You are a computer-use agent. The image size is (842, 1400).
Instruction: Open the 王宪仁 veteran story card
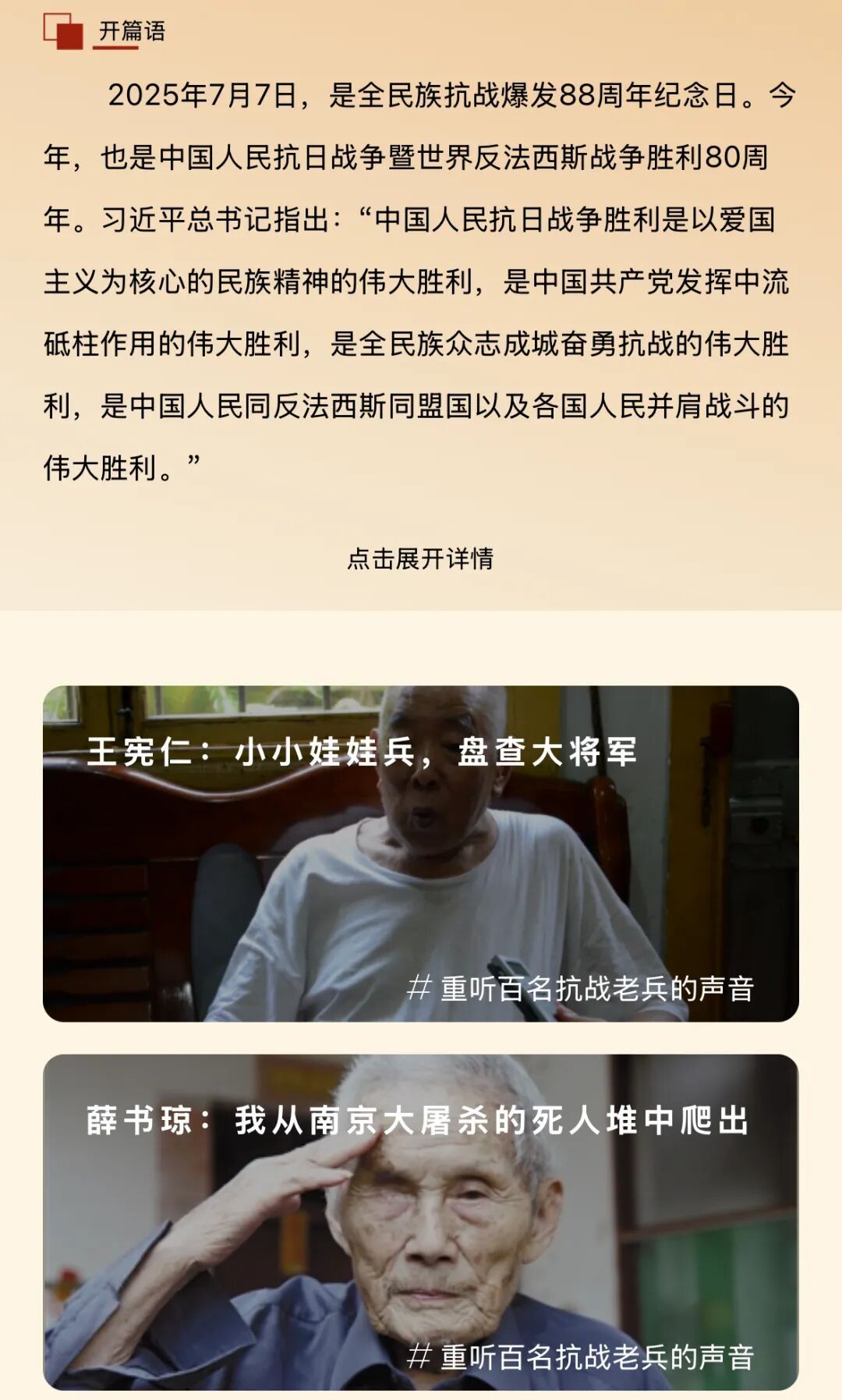[x=420, y=853]
